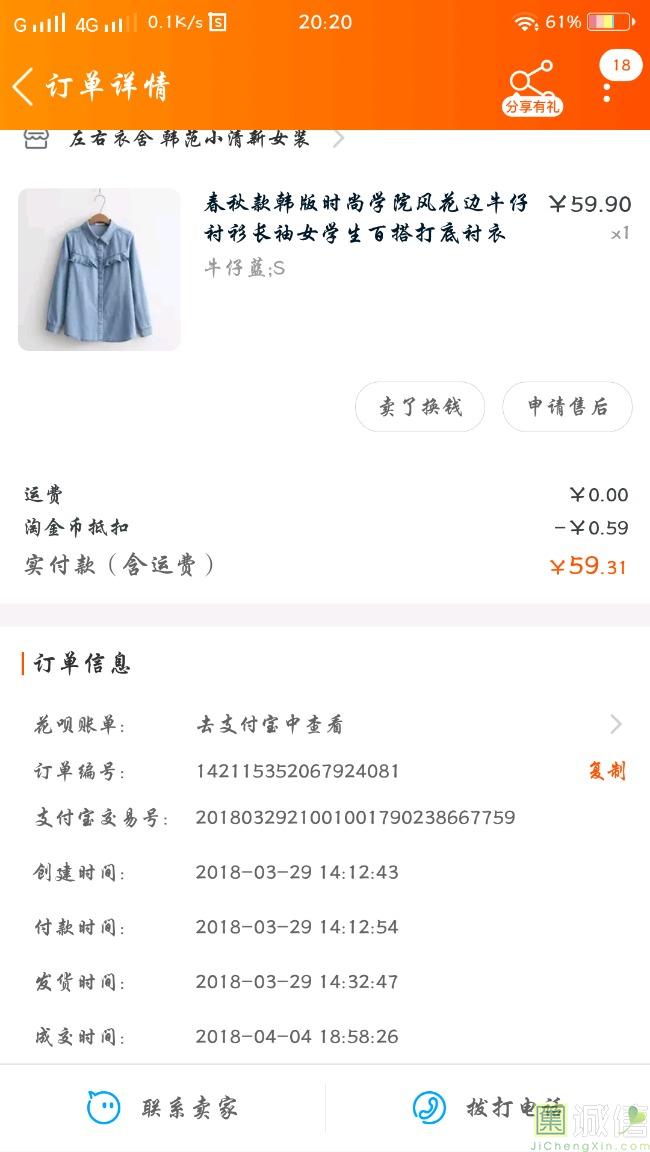Contact the seller via 联系卖家

(x=163, y=1108)
